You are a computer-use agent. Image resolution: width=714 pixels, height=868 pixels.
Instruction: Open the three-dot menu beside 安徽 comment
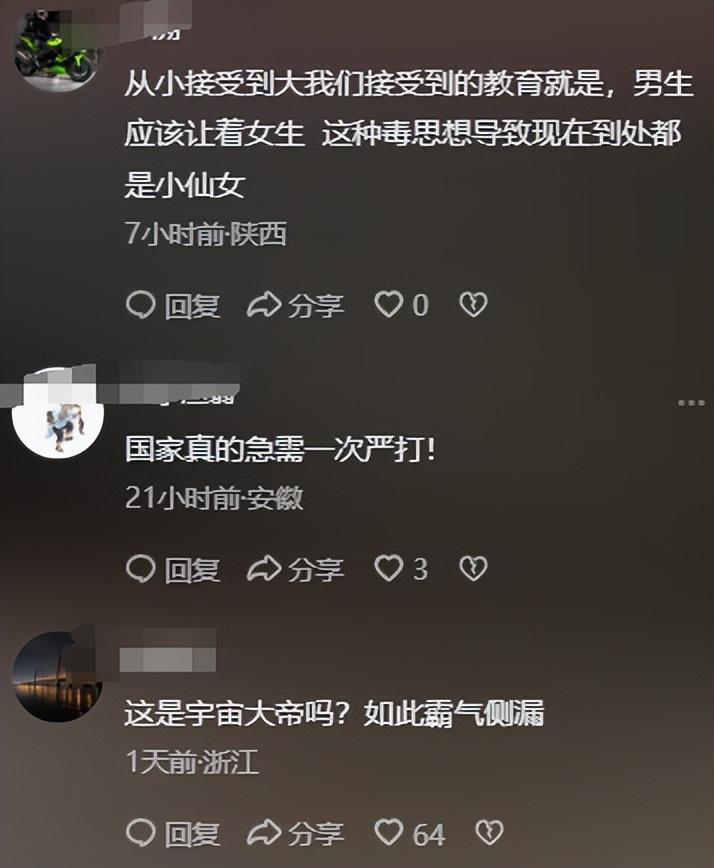tap(690, 403)
